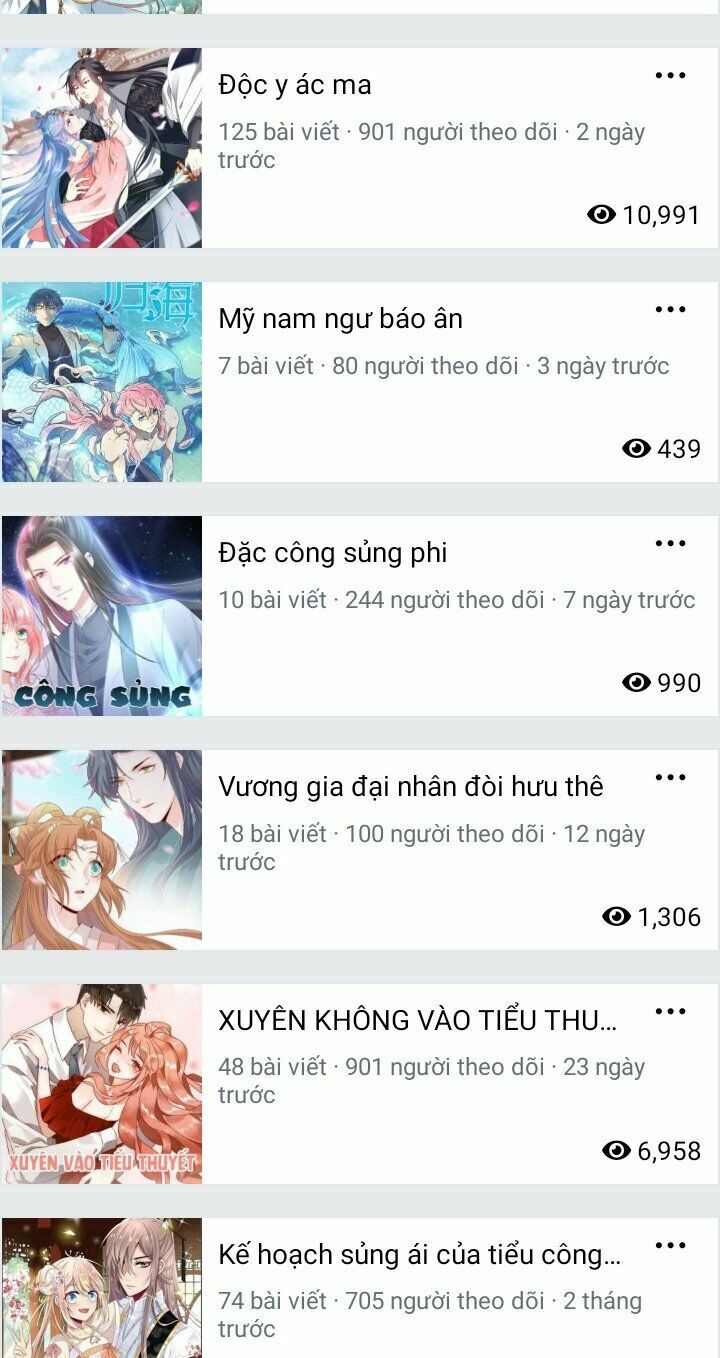
Task: Open options menu for Vương gia đại nhân đòi hưu thê
Action: coord(671,777)
